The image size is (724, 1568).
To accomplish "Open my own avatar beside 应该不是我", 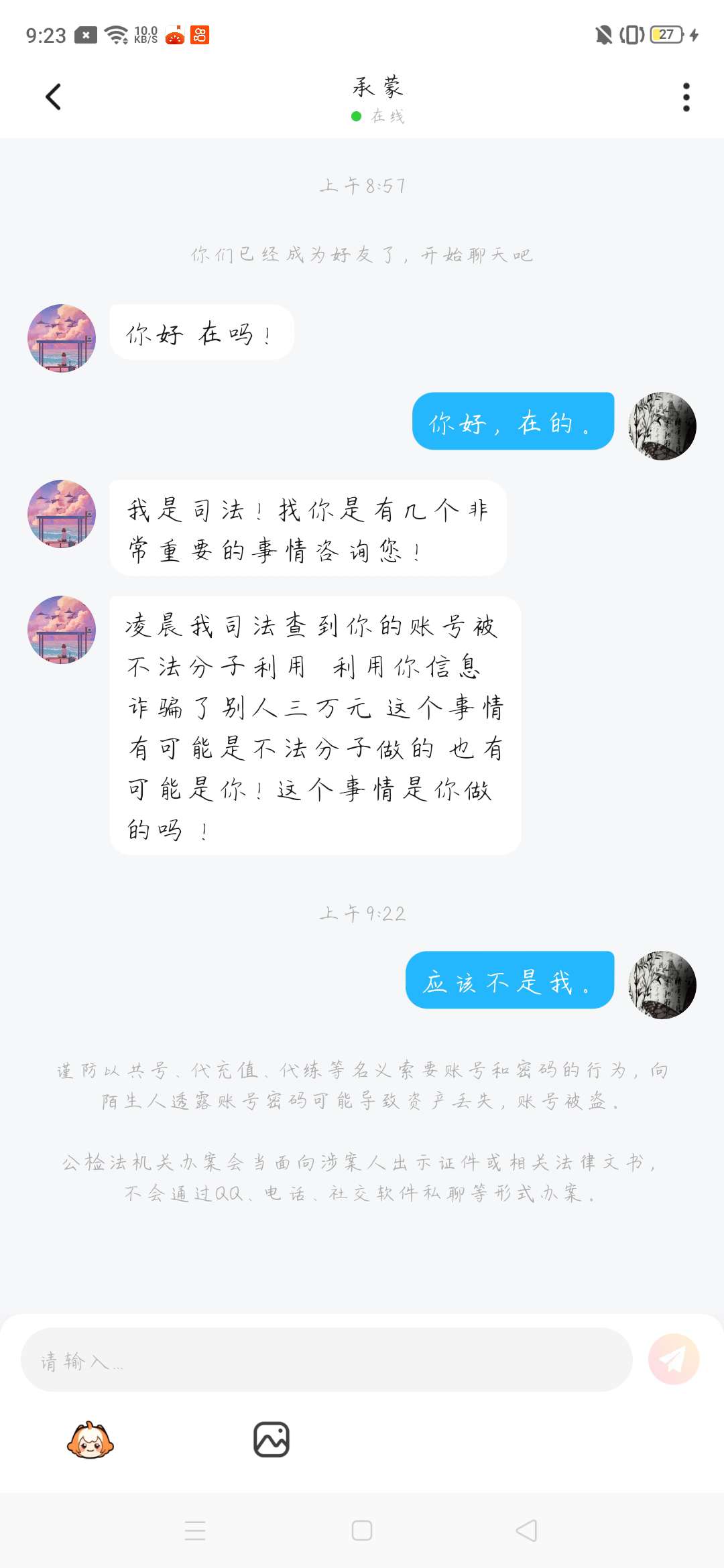I will point(662,985).
